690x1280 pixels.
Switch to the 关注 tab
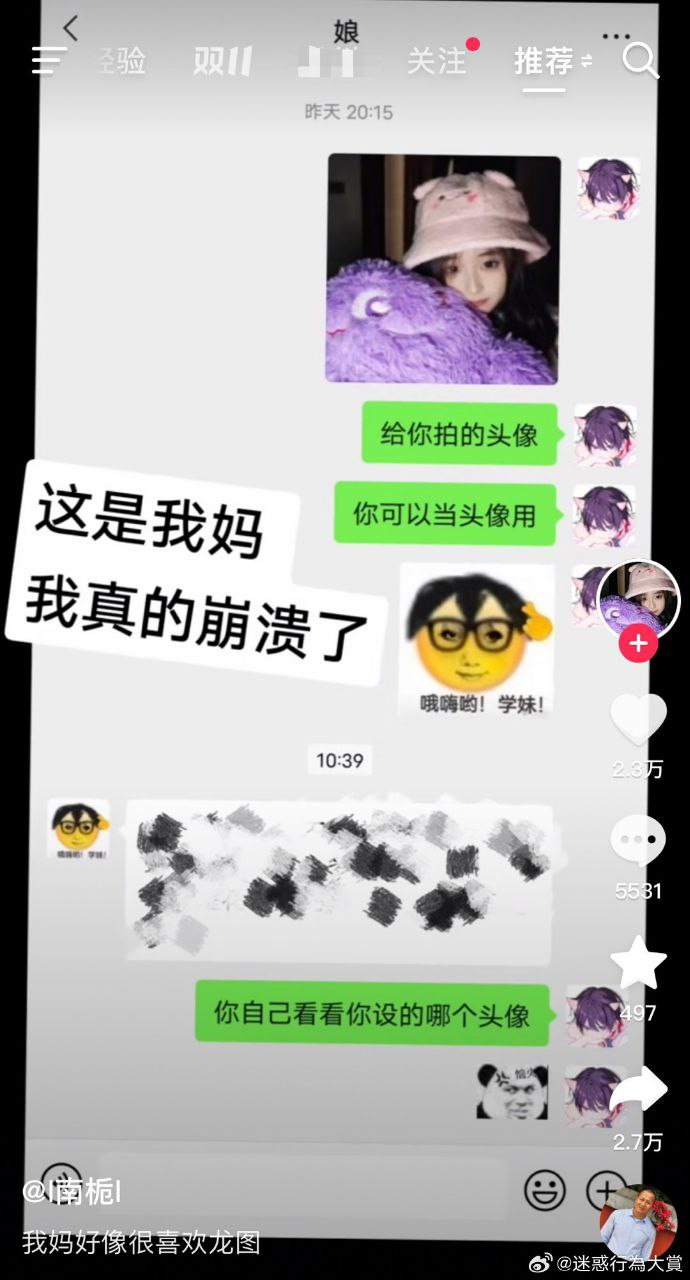coord(437,61)
